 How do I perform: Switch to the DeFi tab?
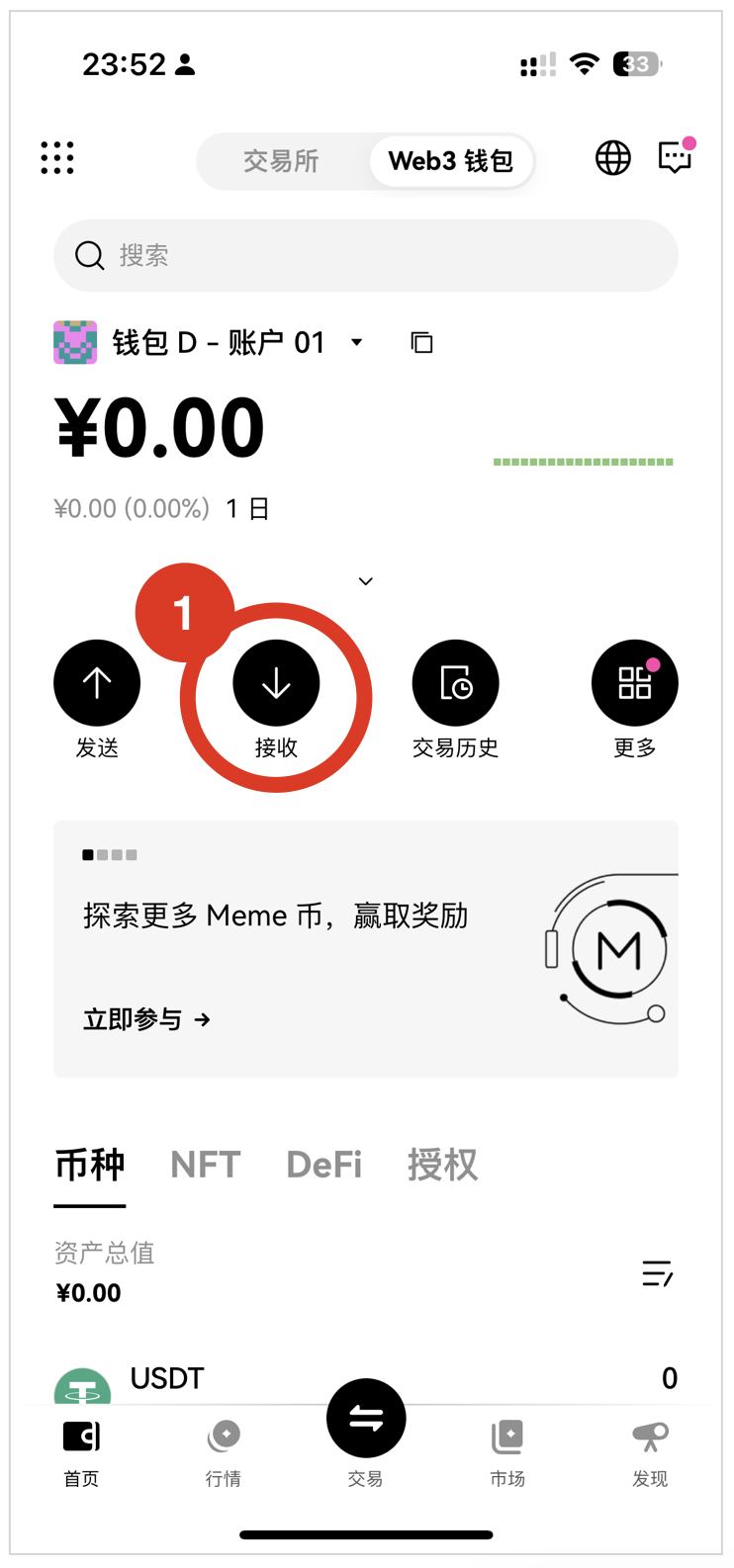point(323,1165)
